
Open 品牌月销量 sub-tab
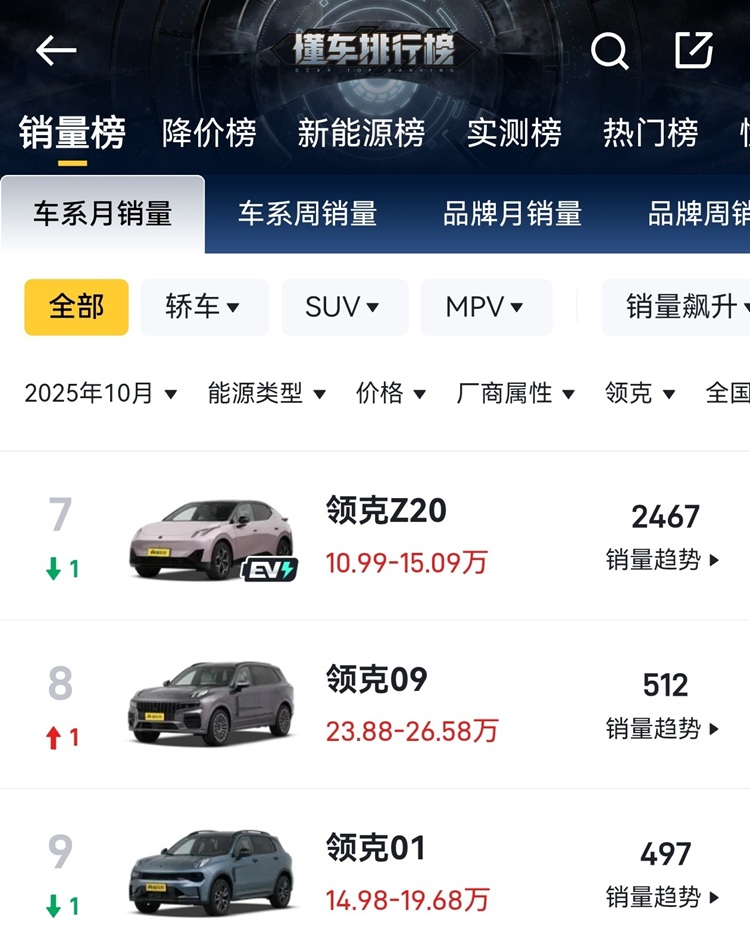[x=512, y=214]
